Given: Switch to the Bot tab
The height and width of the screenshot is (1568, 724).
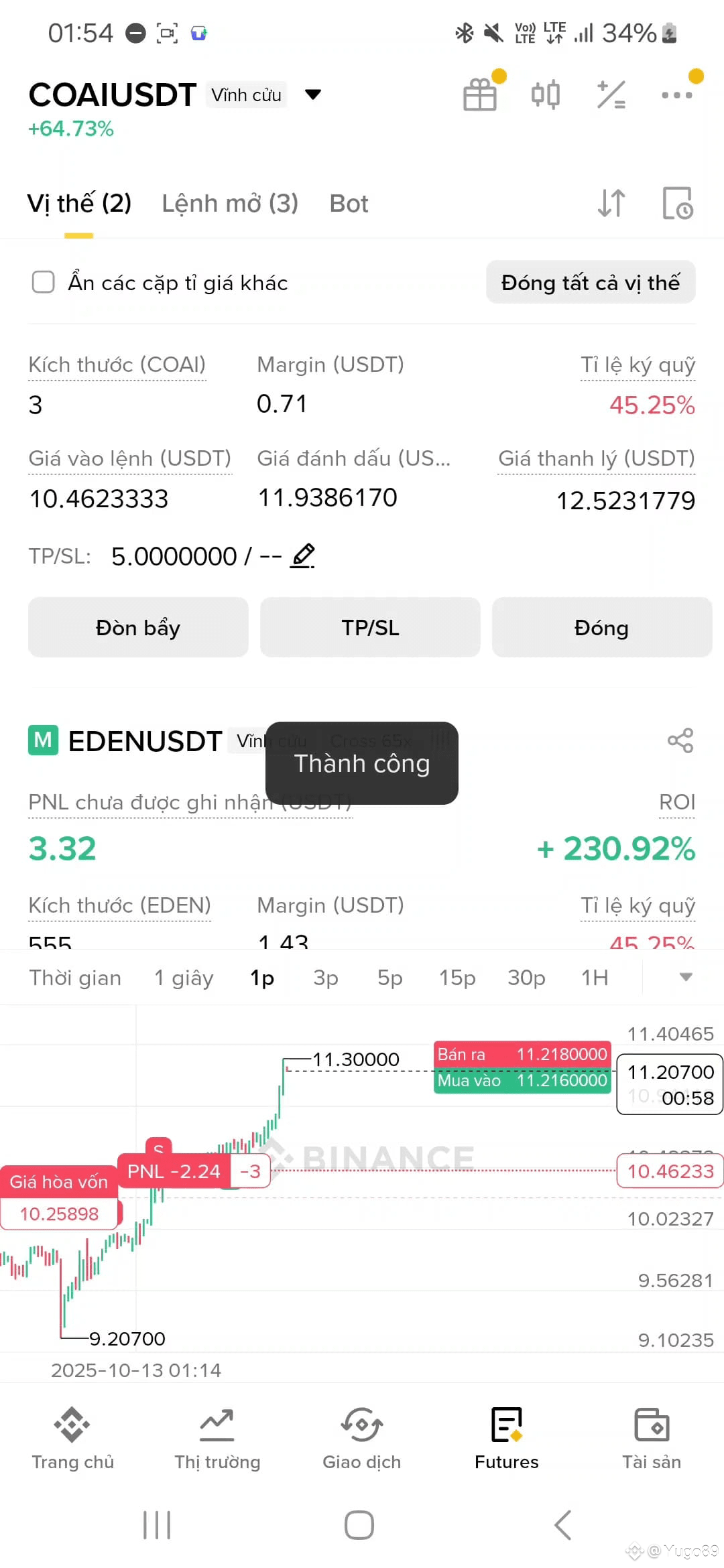Looking at the screenshot, I should coord(349,203).
